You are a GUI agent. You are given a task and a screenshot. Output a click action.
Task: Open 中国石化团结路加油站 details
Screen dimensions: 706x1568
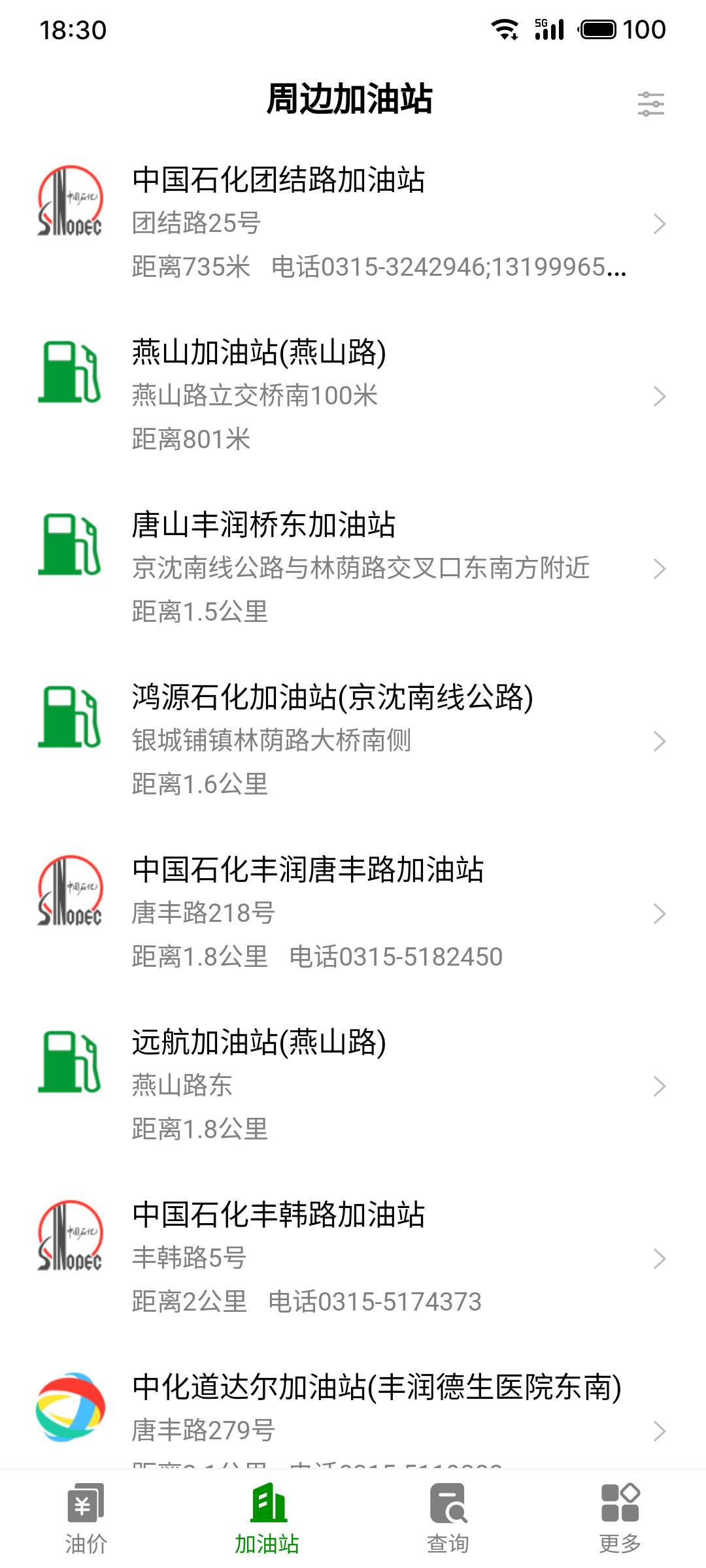pos(353,223)
